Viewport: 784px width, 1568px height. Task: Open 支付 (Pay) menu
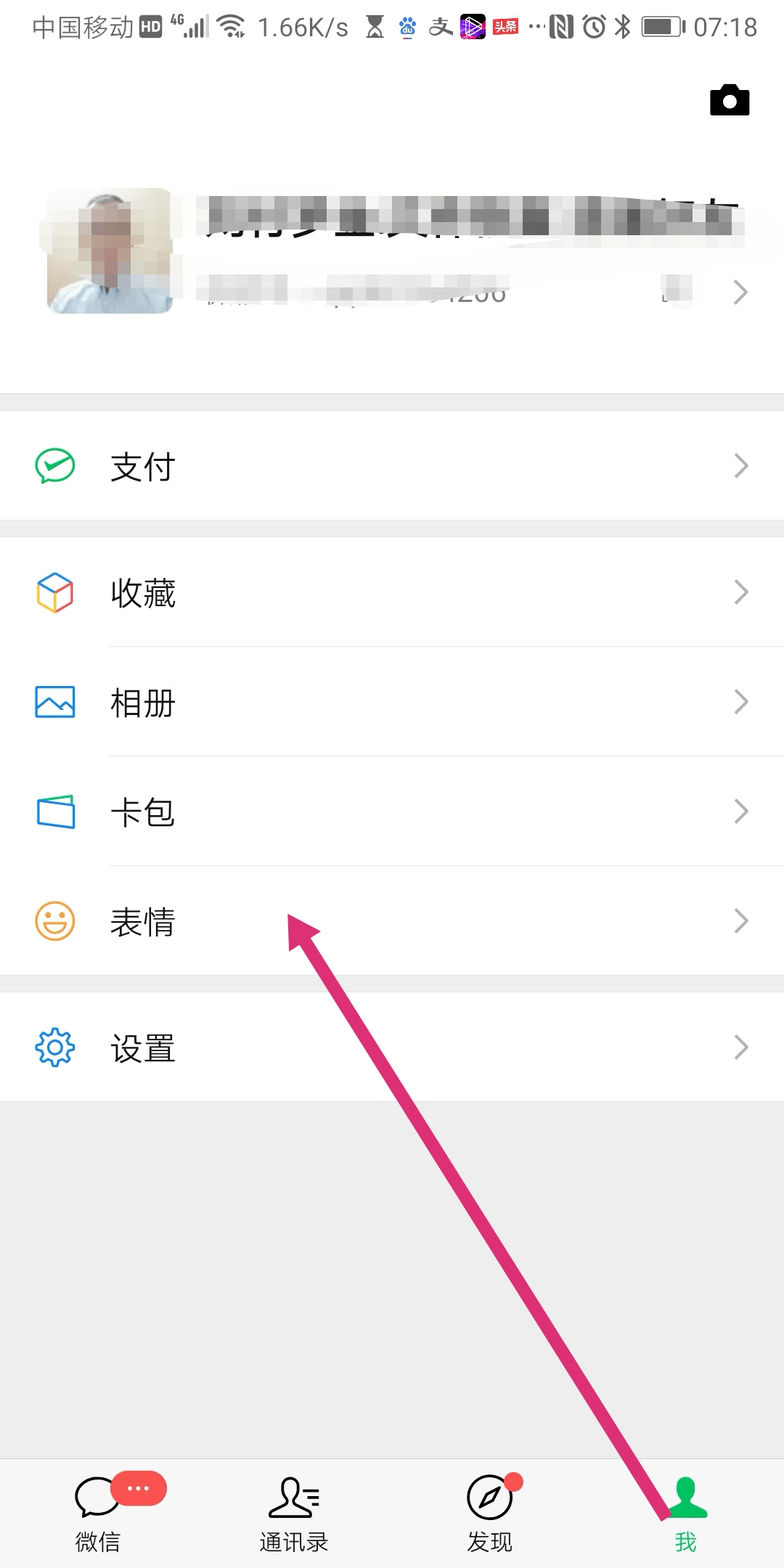click(392, 466)
